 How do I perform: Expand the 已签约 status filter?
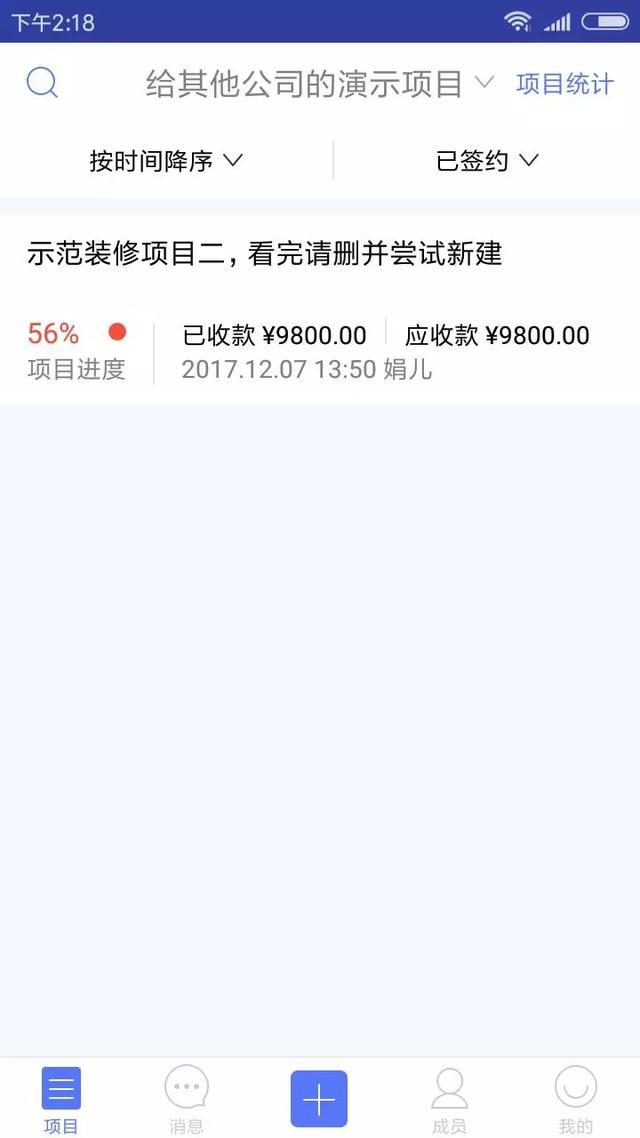click(487, 161)
